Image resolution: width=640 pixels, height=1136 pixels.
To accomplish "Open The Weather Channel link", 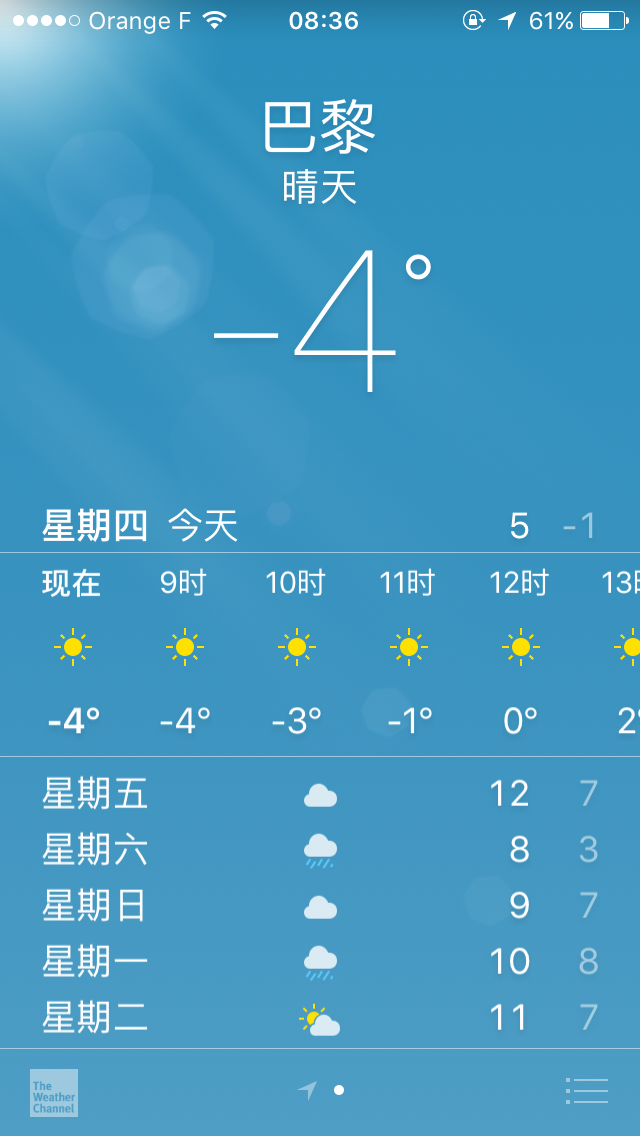I will pos(54,1093).
